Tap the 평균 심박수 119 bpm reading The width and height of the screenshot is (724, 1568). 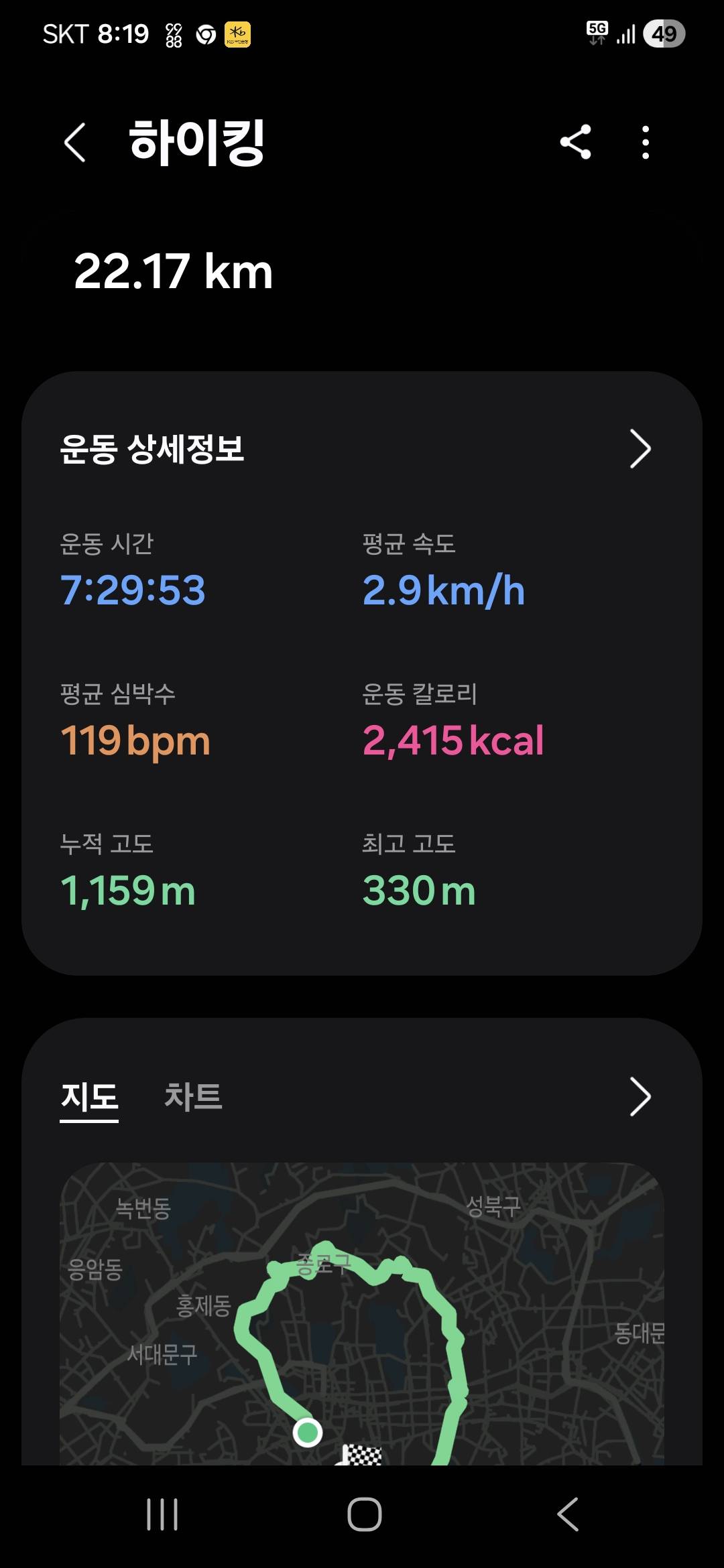point(134,740)
